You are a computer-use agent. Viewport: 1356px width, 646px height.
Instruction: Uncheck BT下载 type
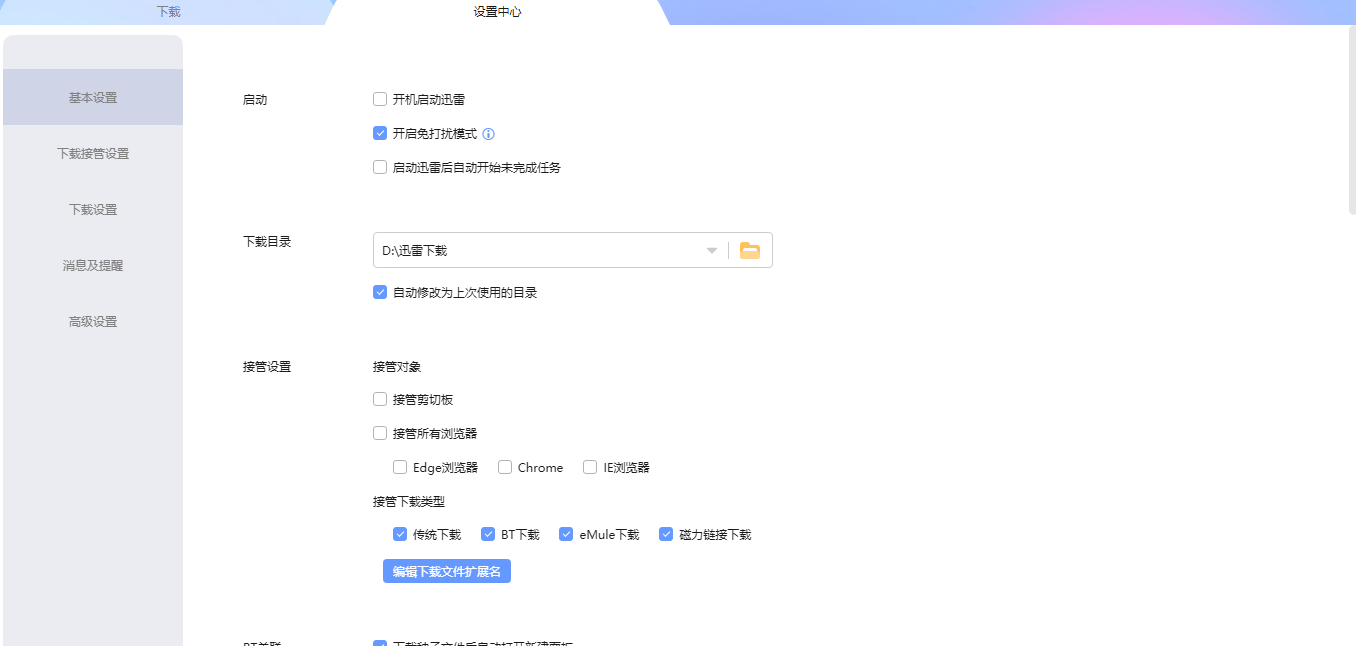488,535
